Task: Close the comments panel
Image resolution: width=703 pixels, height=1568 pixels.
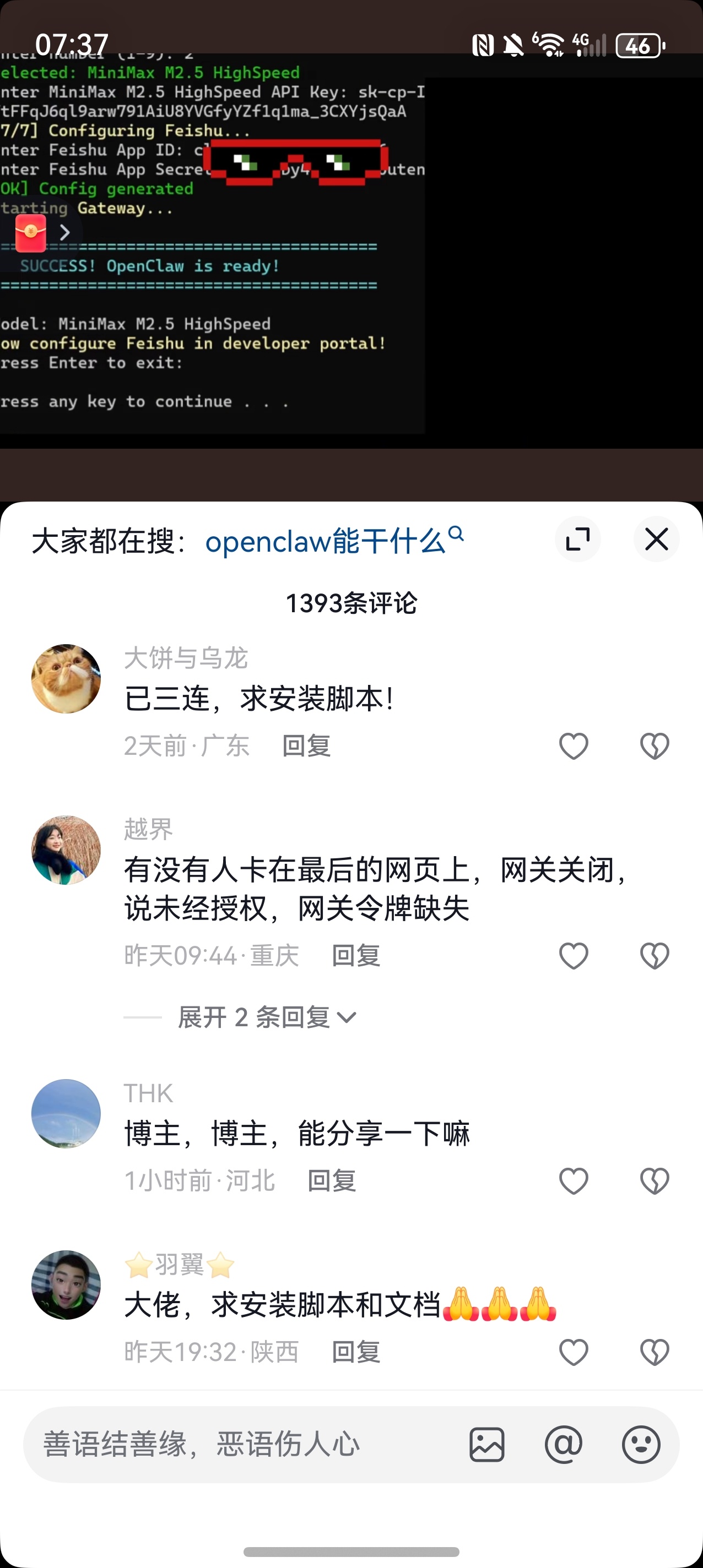Action: click(656, 540)
